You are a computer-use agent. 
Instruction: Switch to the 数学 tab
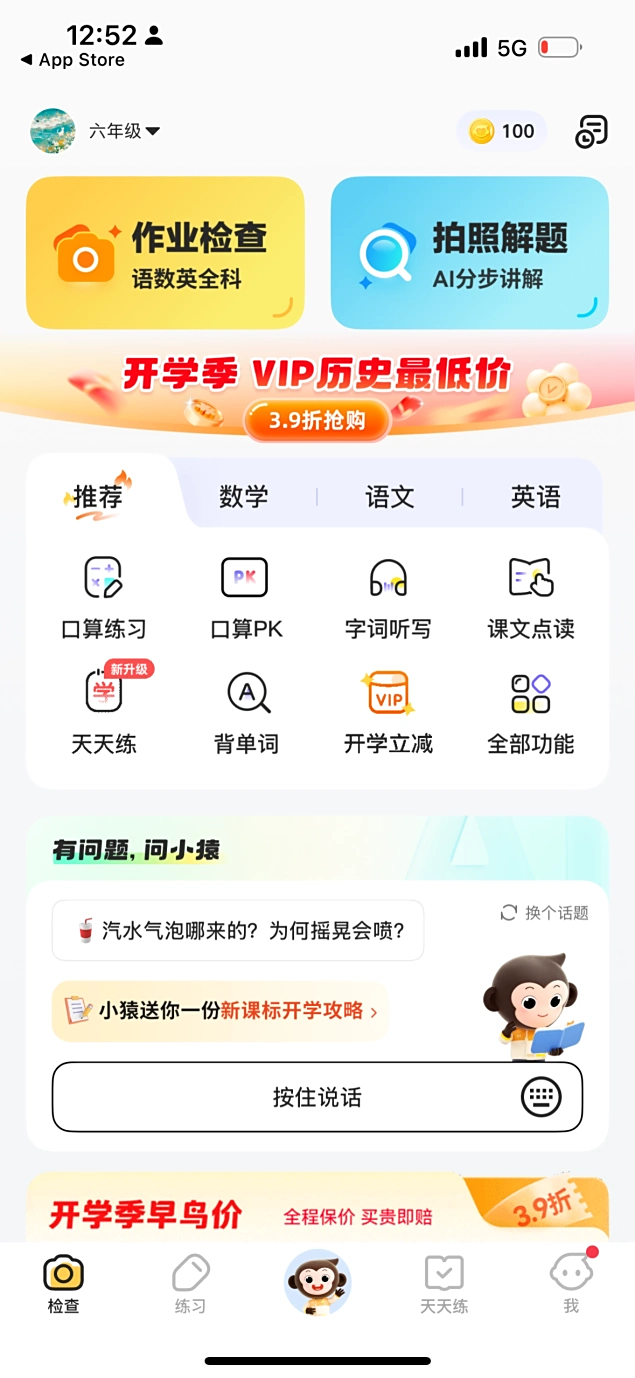[x=244, y=497]
